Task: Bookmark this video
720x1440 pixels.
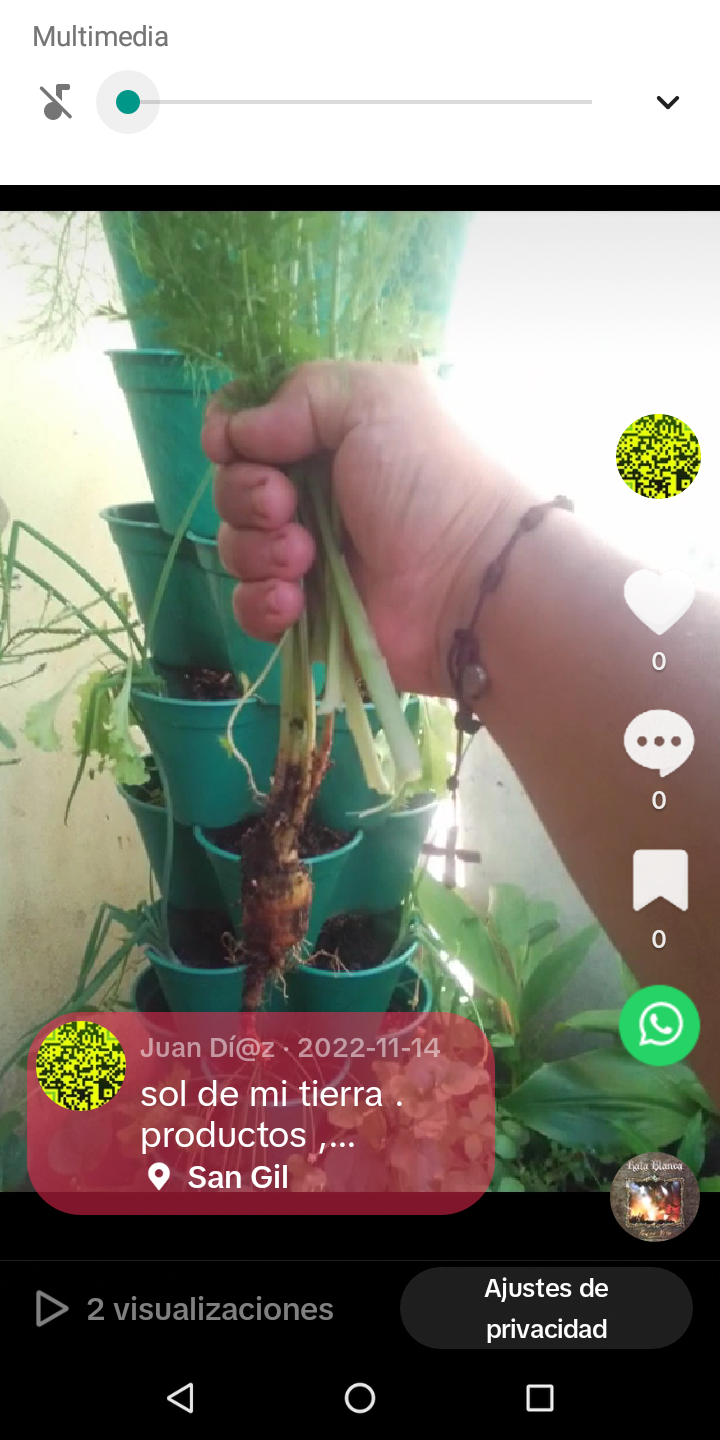Action: tap(660, 880)
